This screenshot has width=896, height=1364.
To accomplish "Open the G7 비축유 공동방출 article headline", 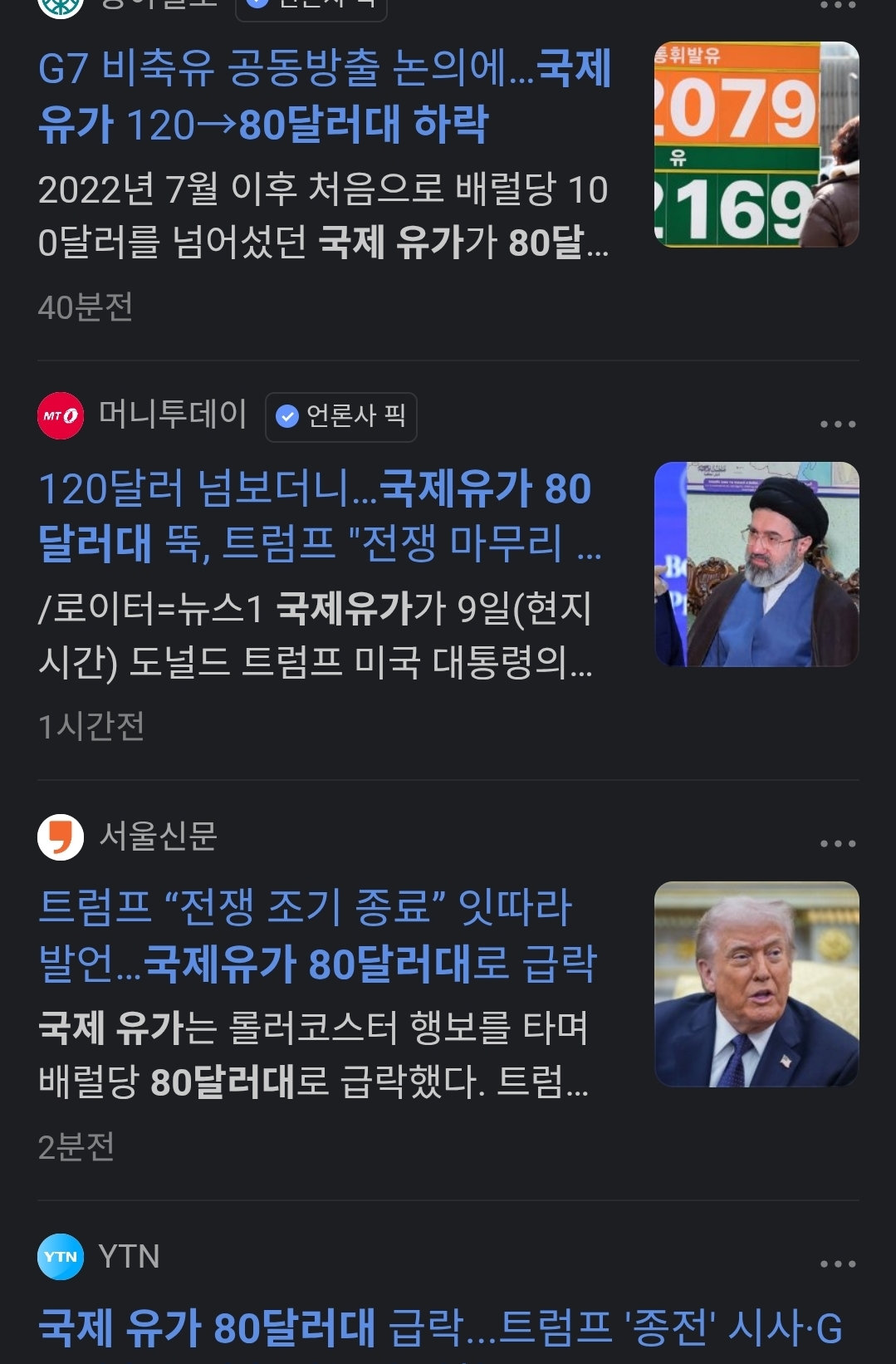I will pos(324,96).
